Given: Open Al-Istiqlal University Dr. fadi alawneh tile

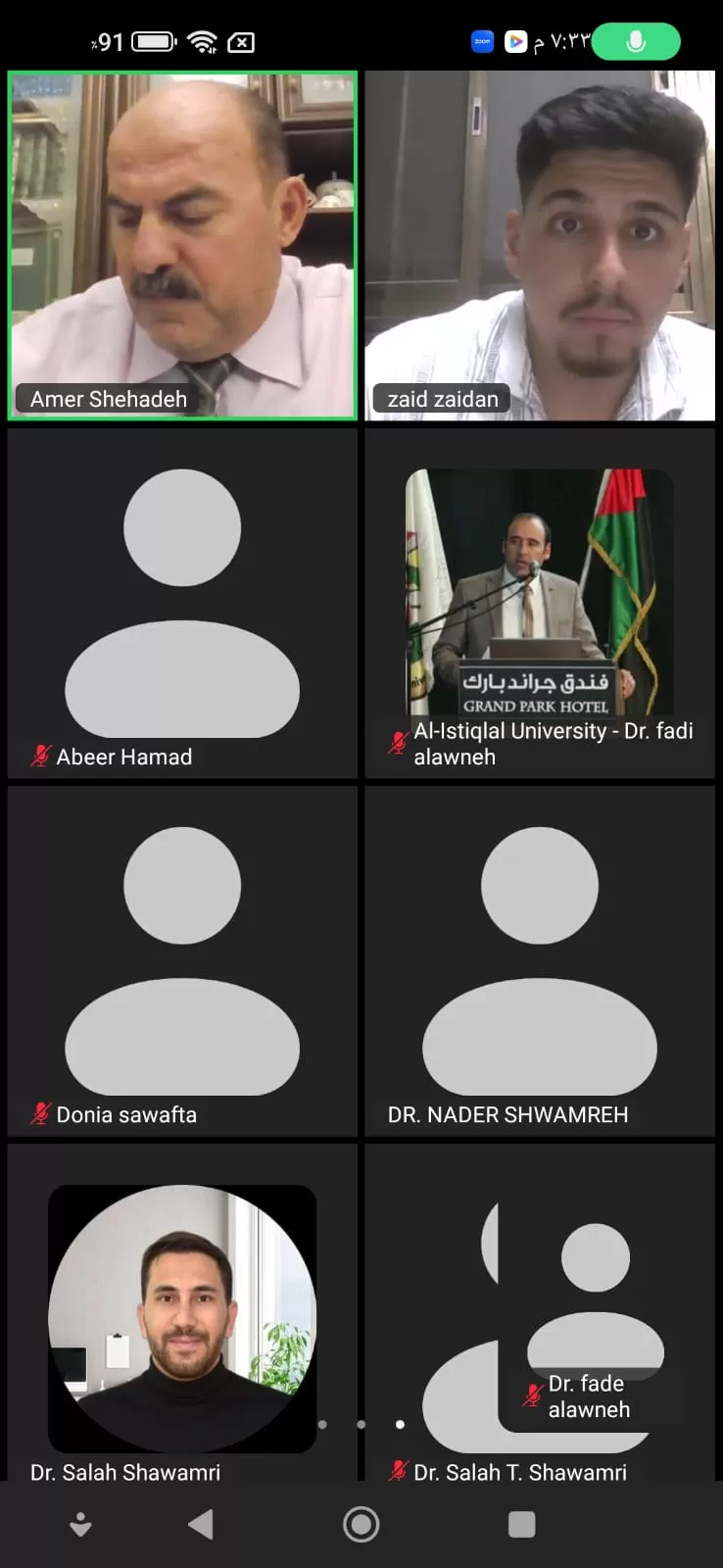Looking at the screenshot, I should (540, 603).
